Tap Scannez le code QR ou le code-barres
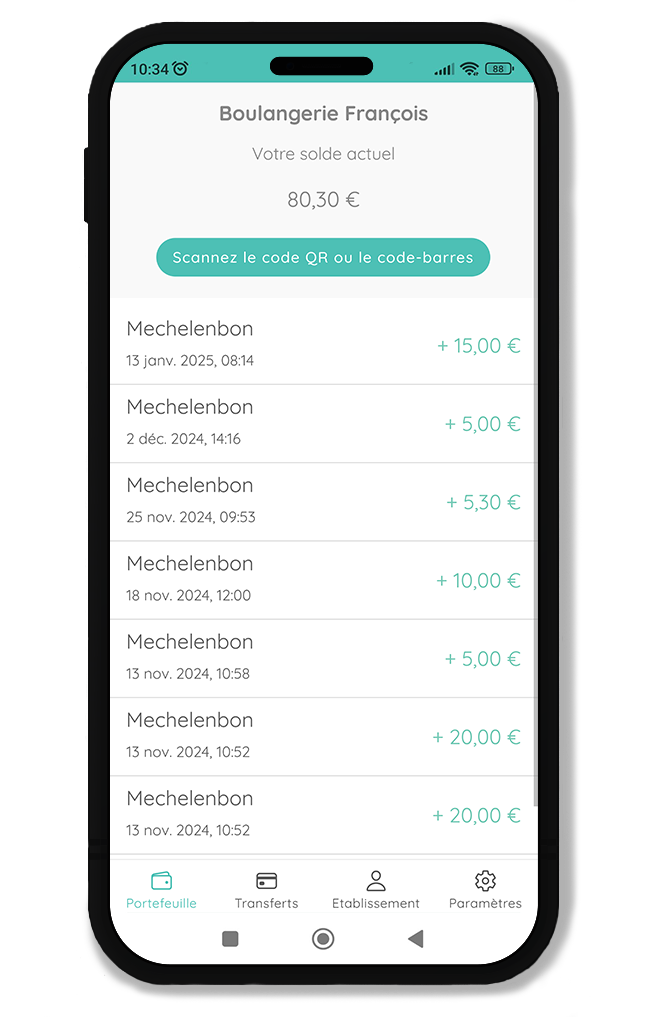The height and width of the screenshot is (1017, 651). 322,257
